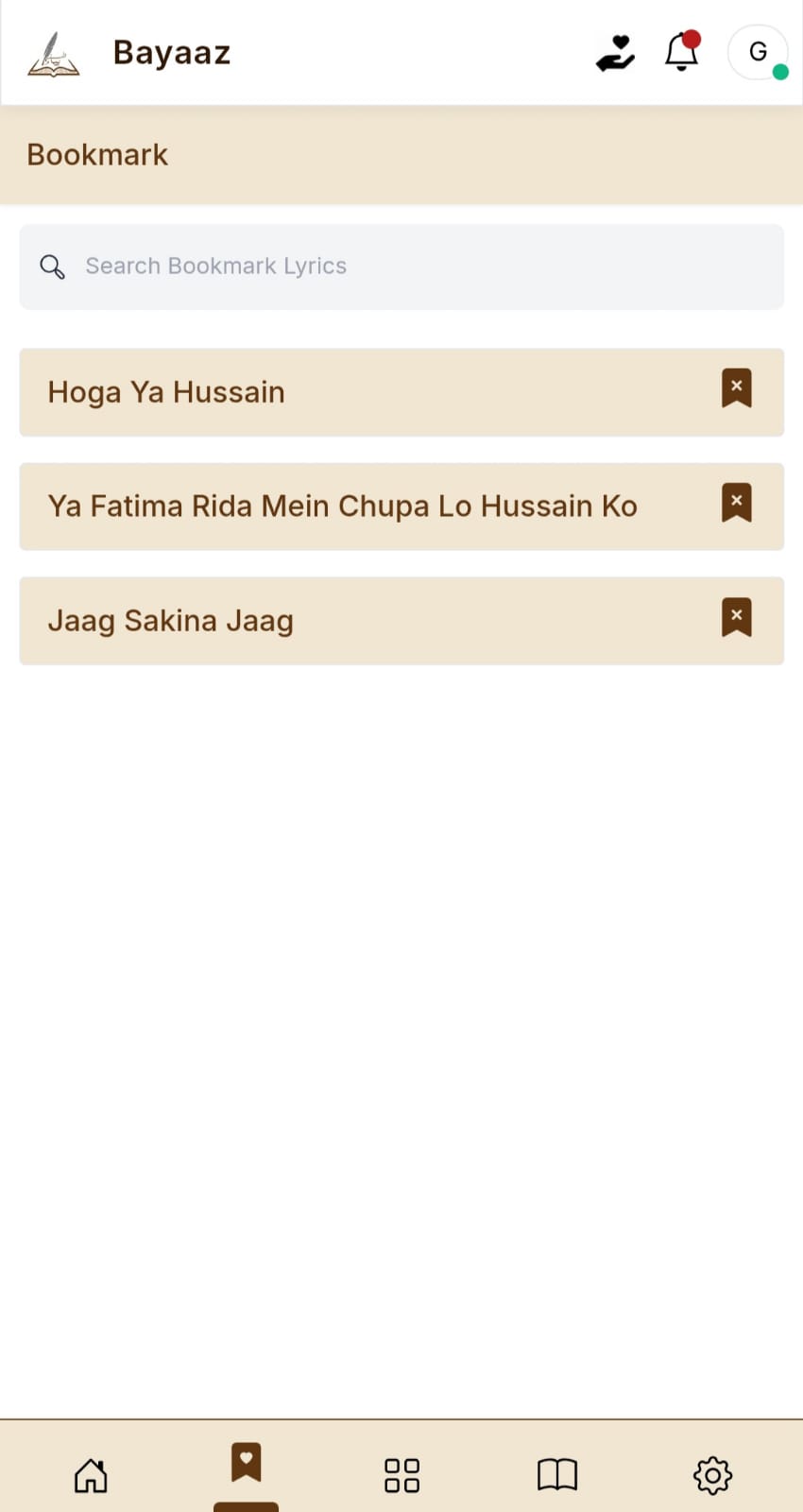Open the profile avatar marked G

tap(758, 52)
